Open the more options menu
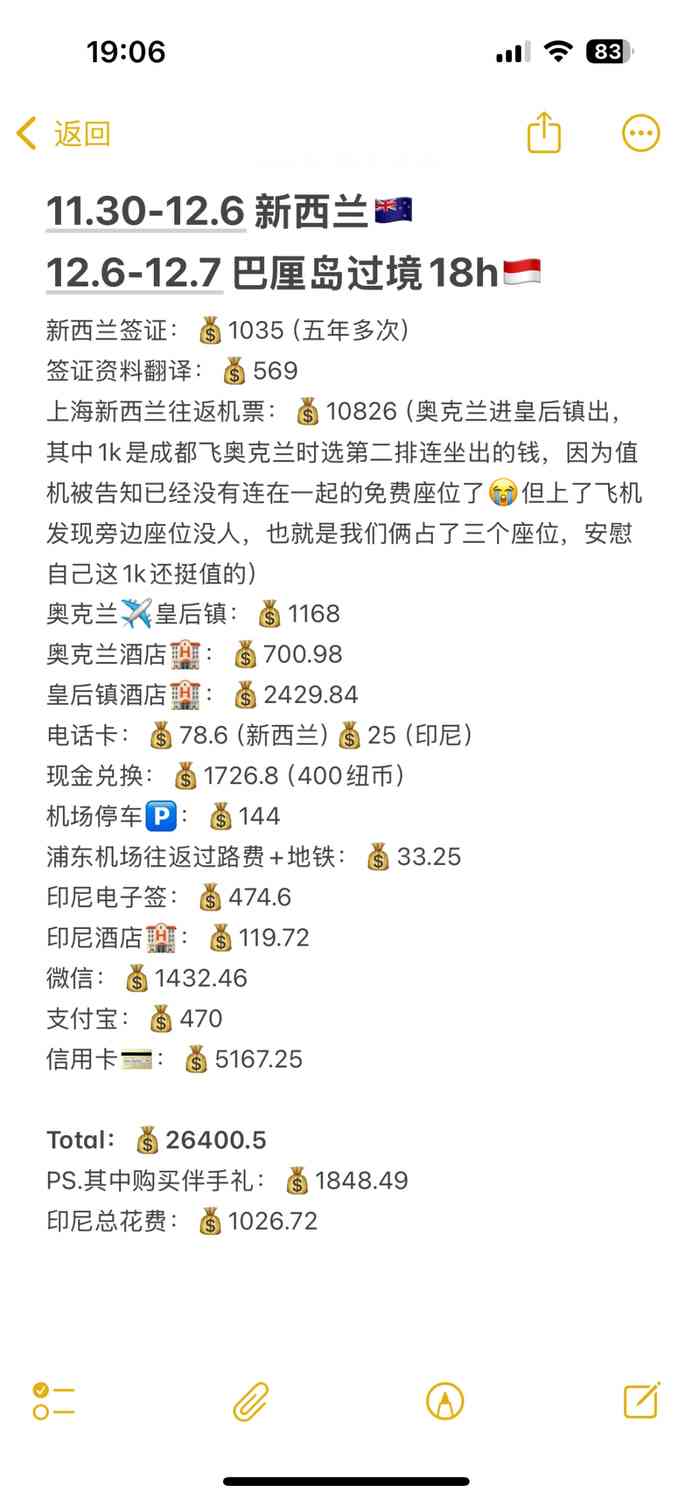 pyautogui.click(x=641, y=133)
